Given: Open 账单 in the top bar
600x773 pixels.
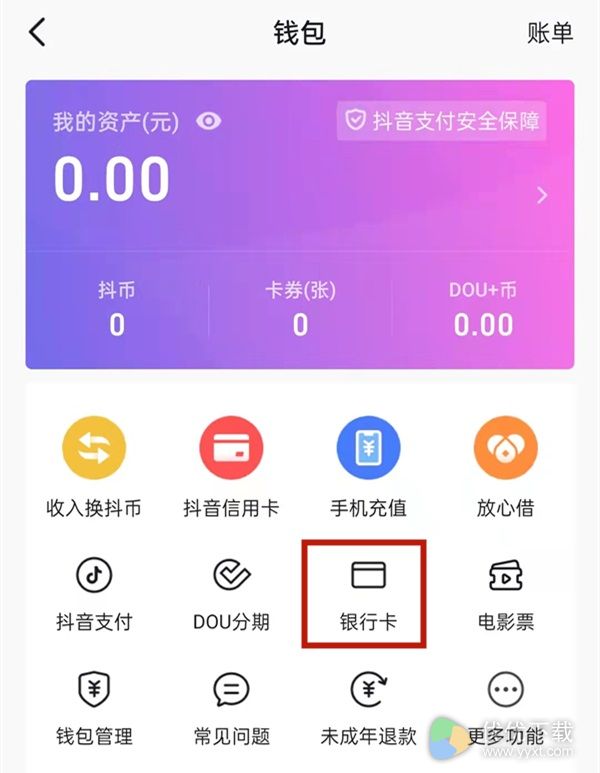Looking at the screenshot, I should click(549, 32).
